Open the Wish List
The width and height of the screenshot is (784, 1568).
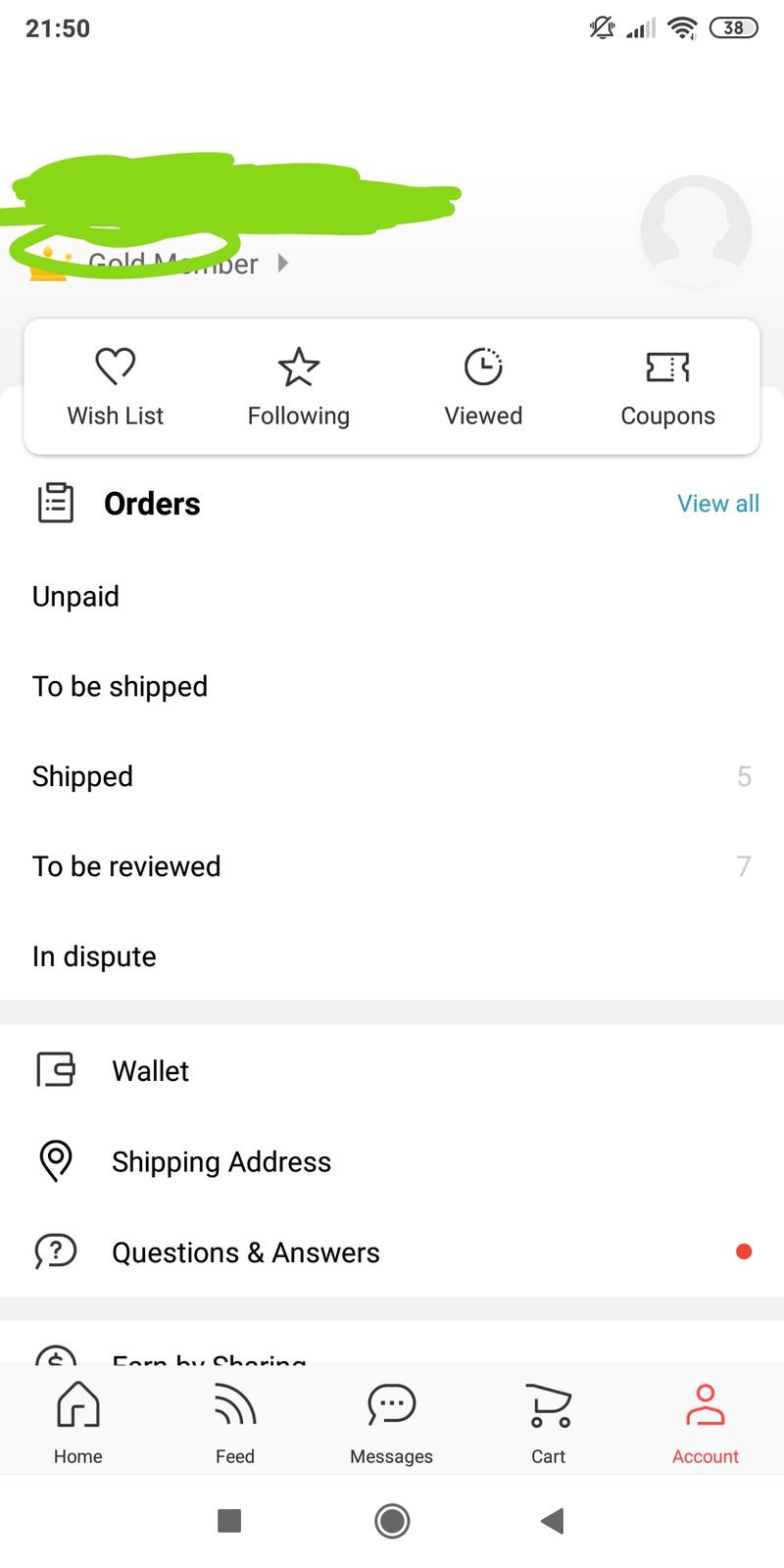(x=115, y=387)
